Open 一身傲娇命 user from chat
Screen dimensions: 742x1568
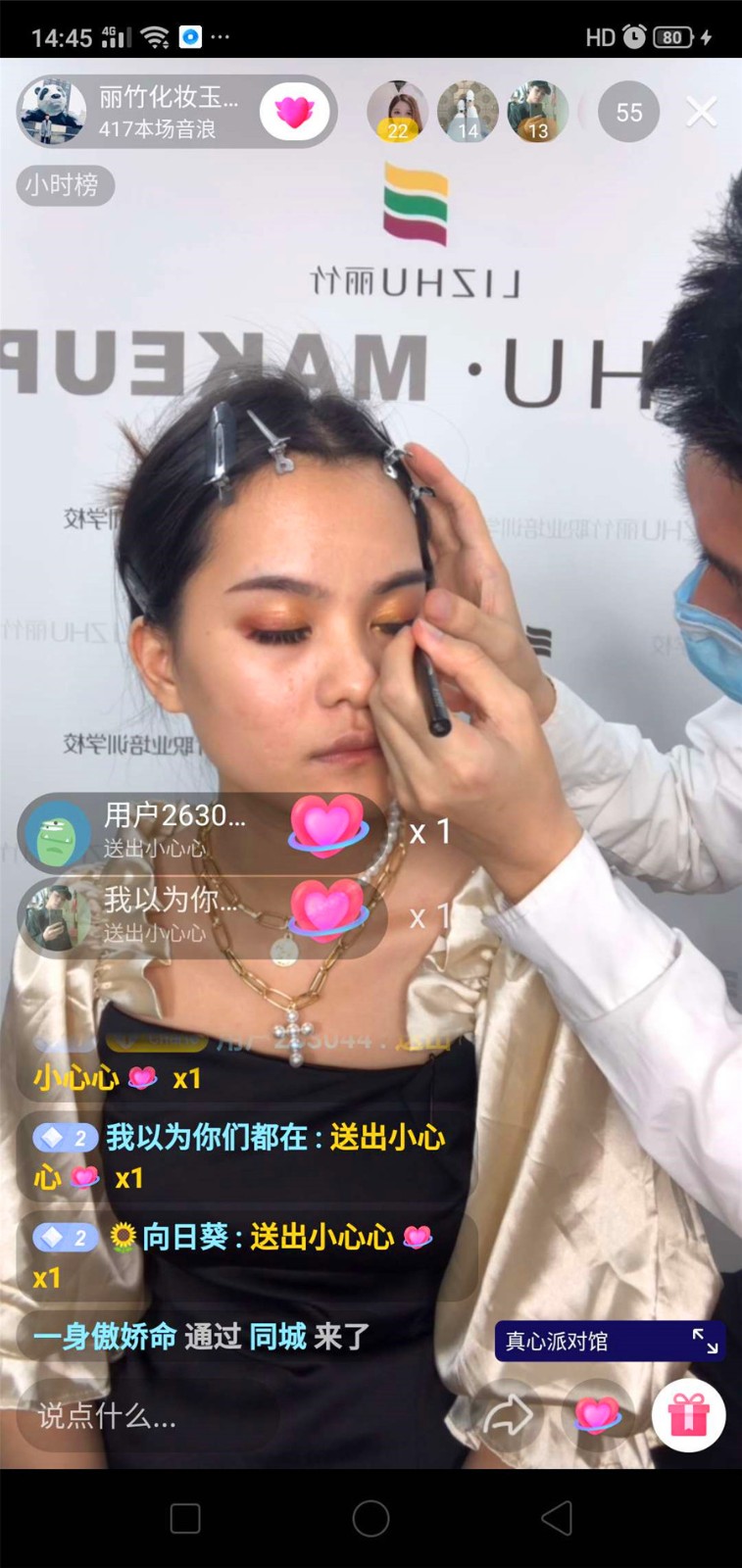coord(104,1337)
